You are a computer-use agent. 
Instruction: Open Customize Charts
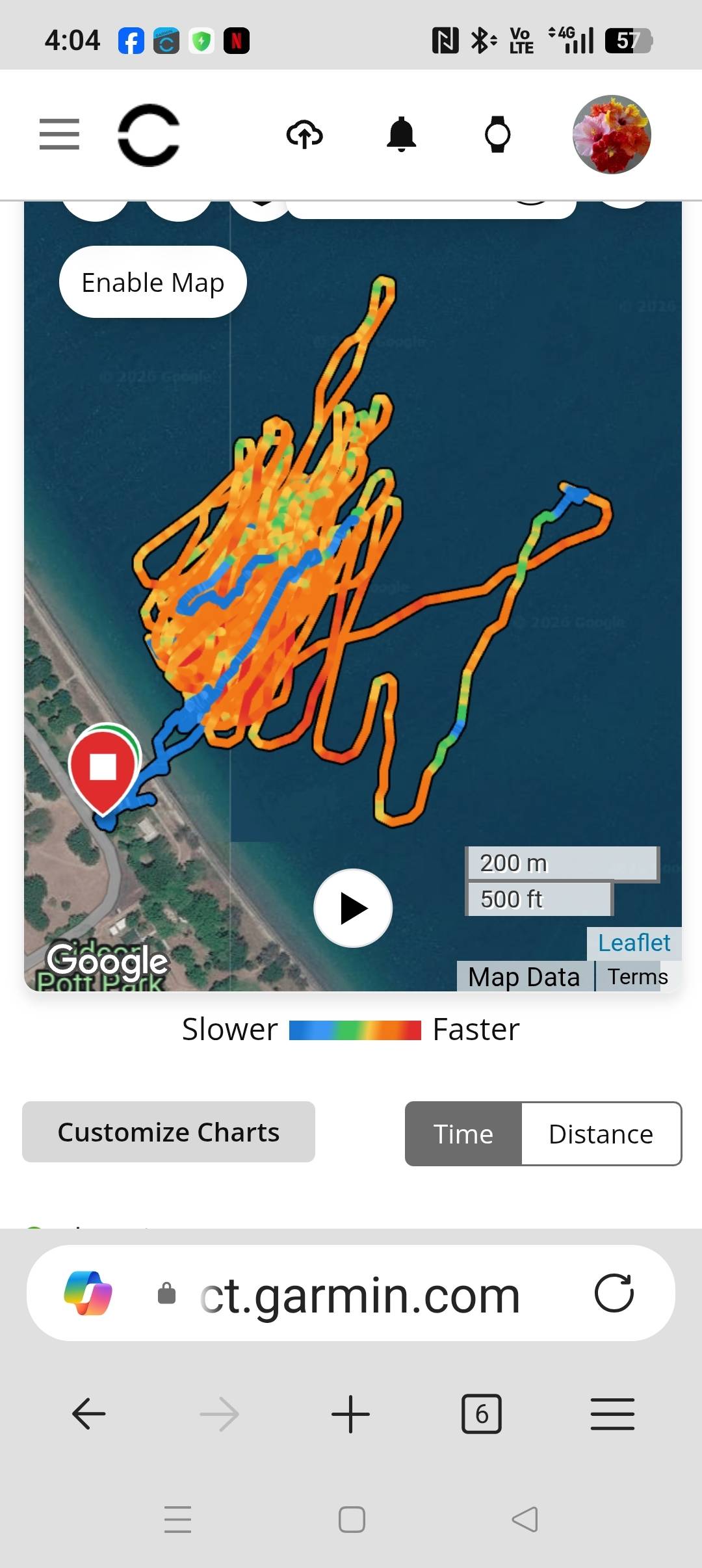[168, 1132]
